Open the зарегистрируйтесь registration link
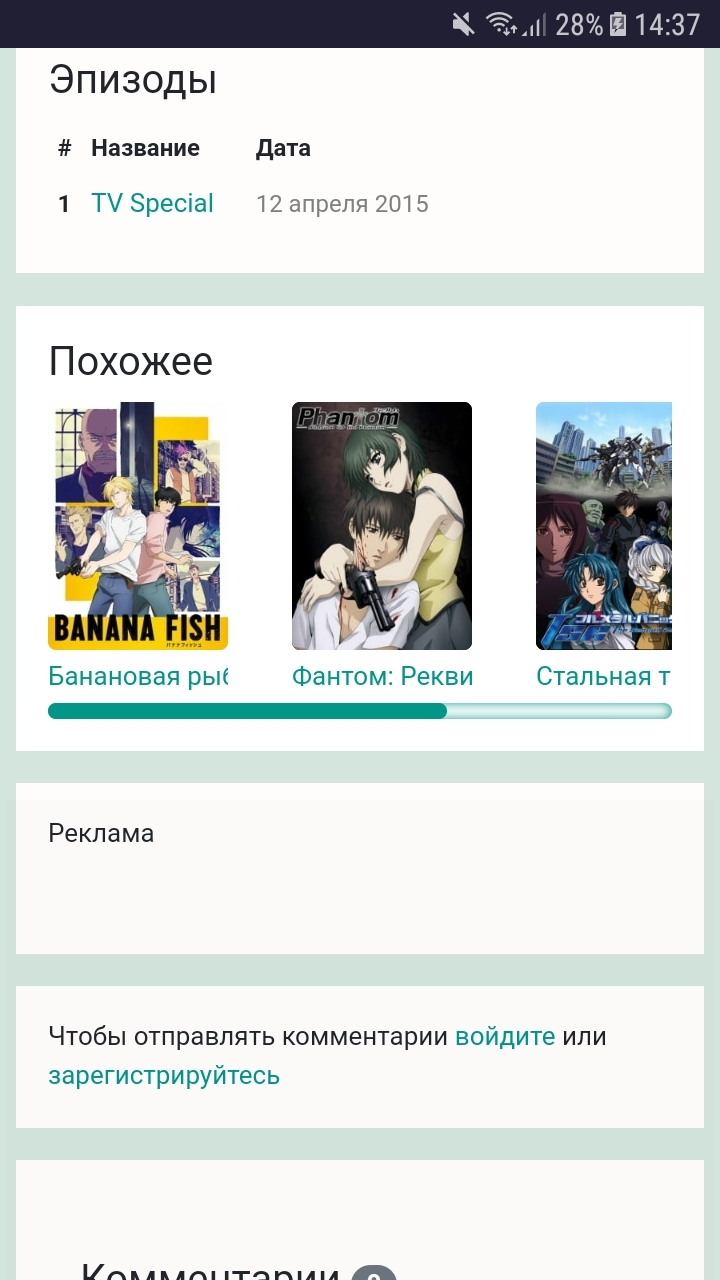 point(164,1076)
